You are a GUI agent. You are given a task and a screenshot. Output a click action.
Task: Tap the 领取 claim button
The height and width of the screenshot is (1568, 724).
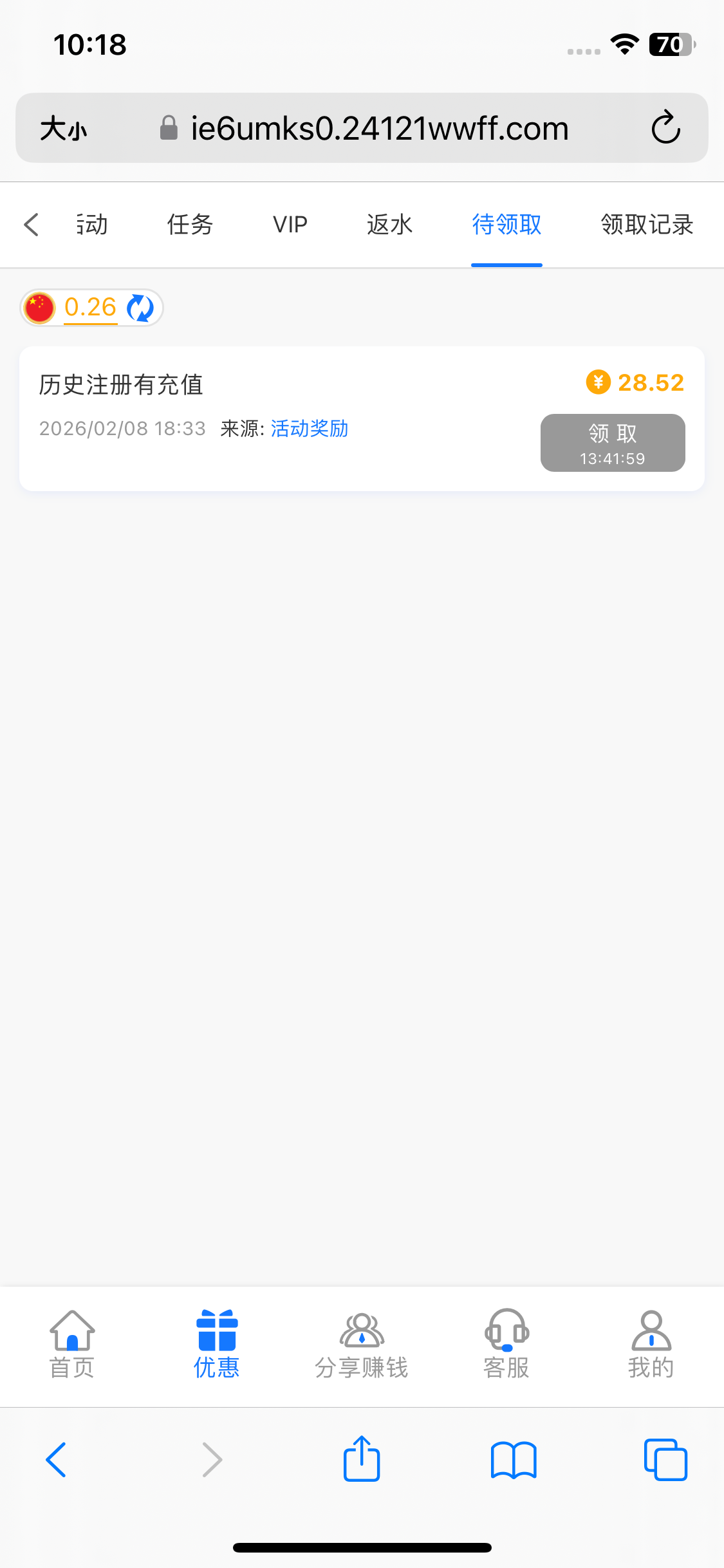point(612,442)
